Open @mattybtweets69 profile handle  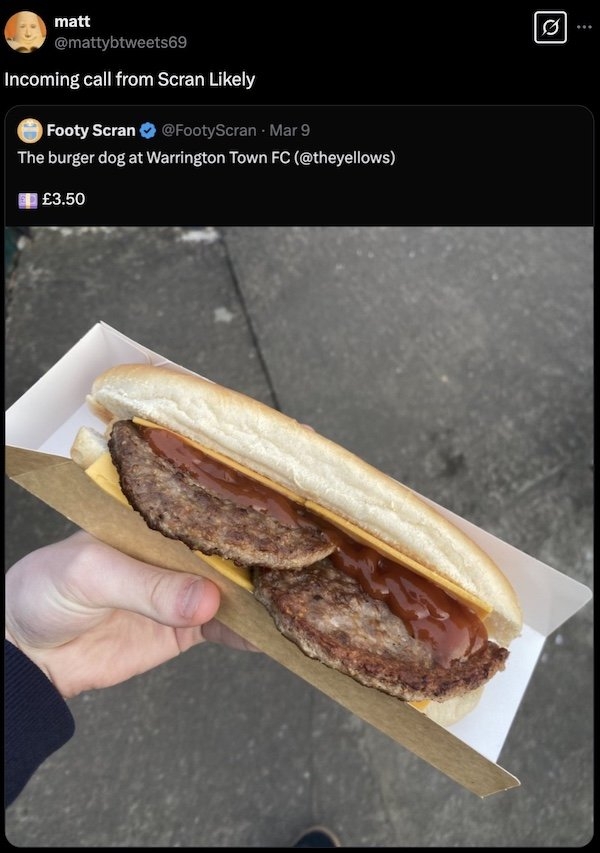tap(118, 41)
